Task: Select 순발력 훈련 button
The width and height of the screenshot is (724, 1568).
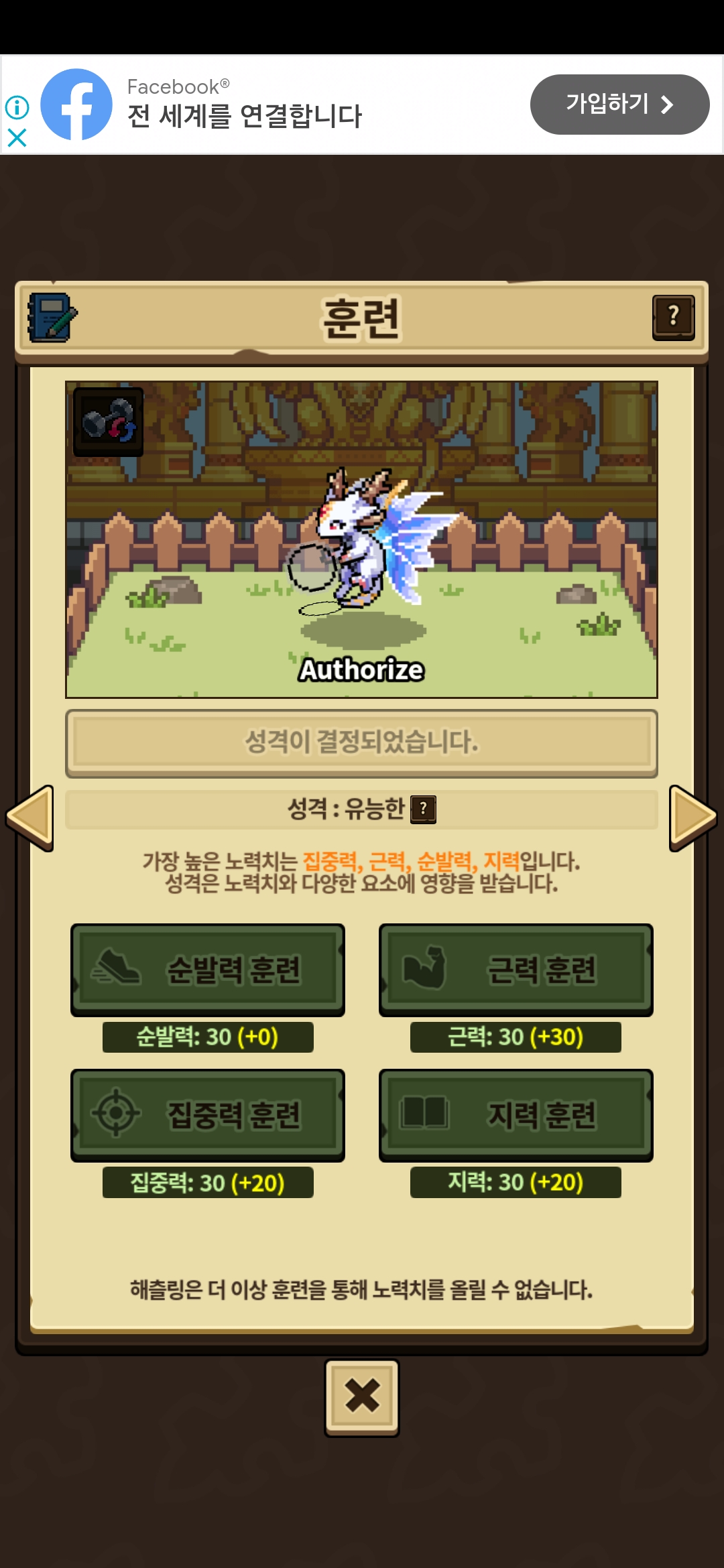Action: click(208, 969)
